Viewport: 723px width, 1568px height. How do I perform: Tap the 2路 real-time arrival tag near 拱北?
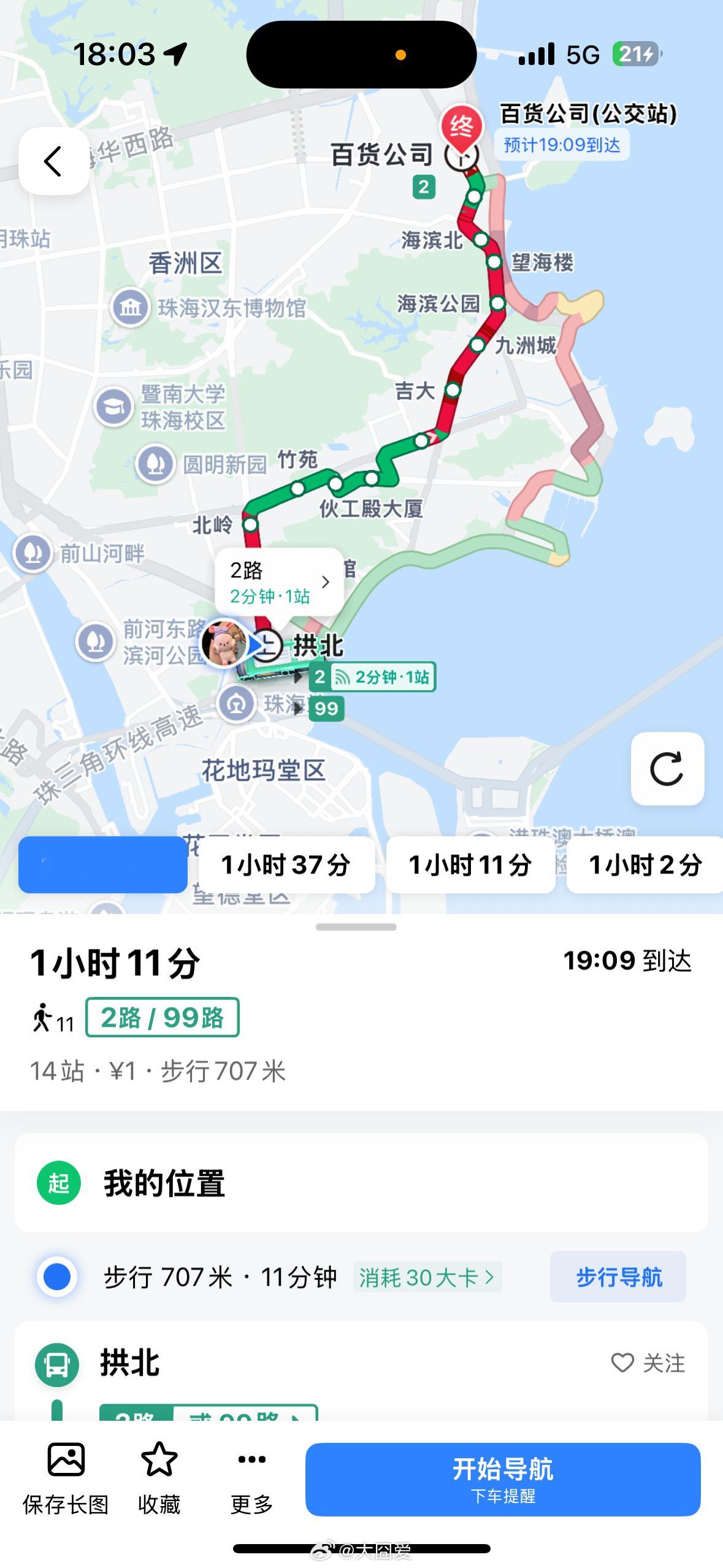point(373,677)
